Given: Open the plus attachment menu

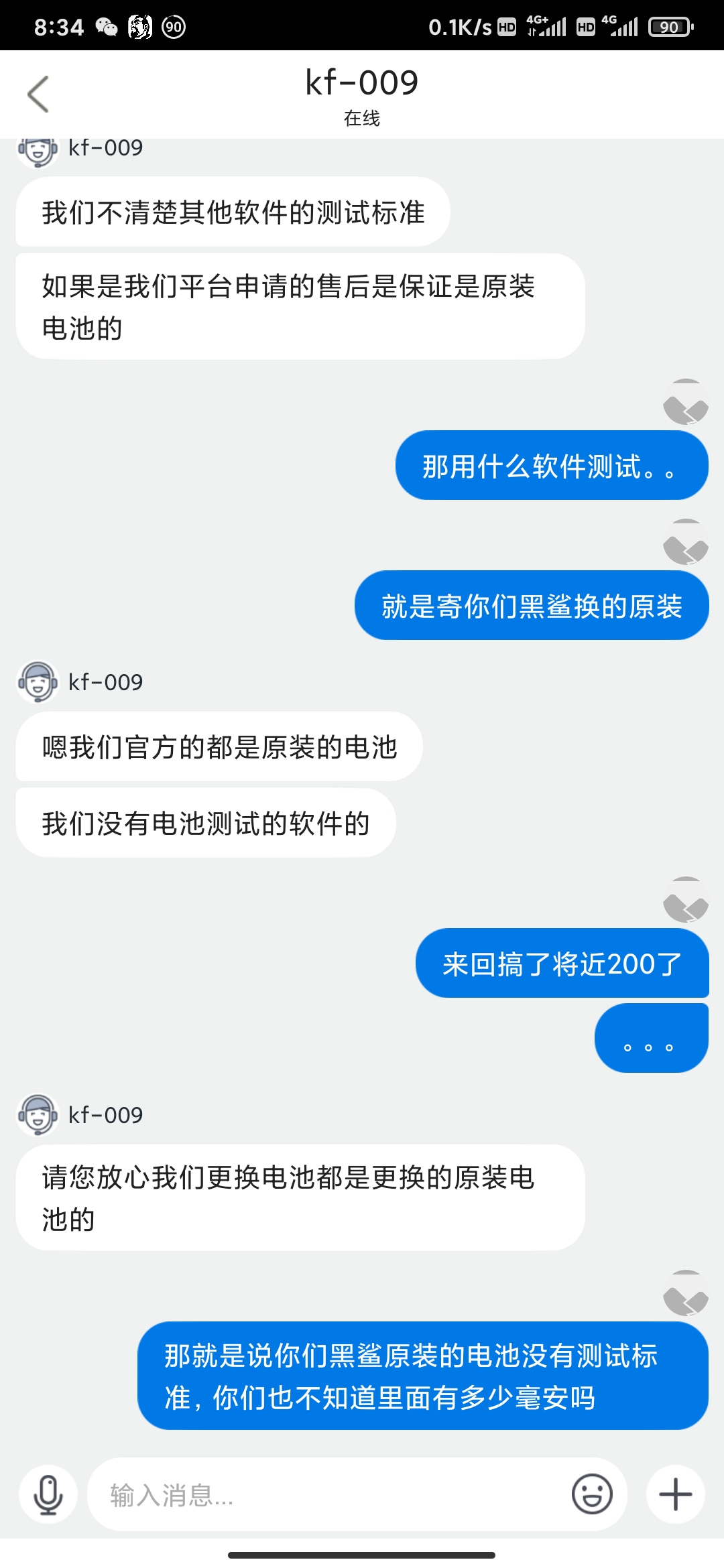Looking at the screenshot, I should coord(676,1494).
